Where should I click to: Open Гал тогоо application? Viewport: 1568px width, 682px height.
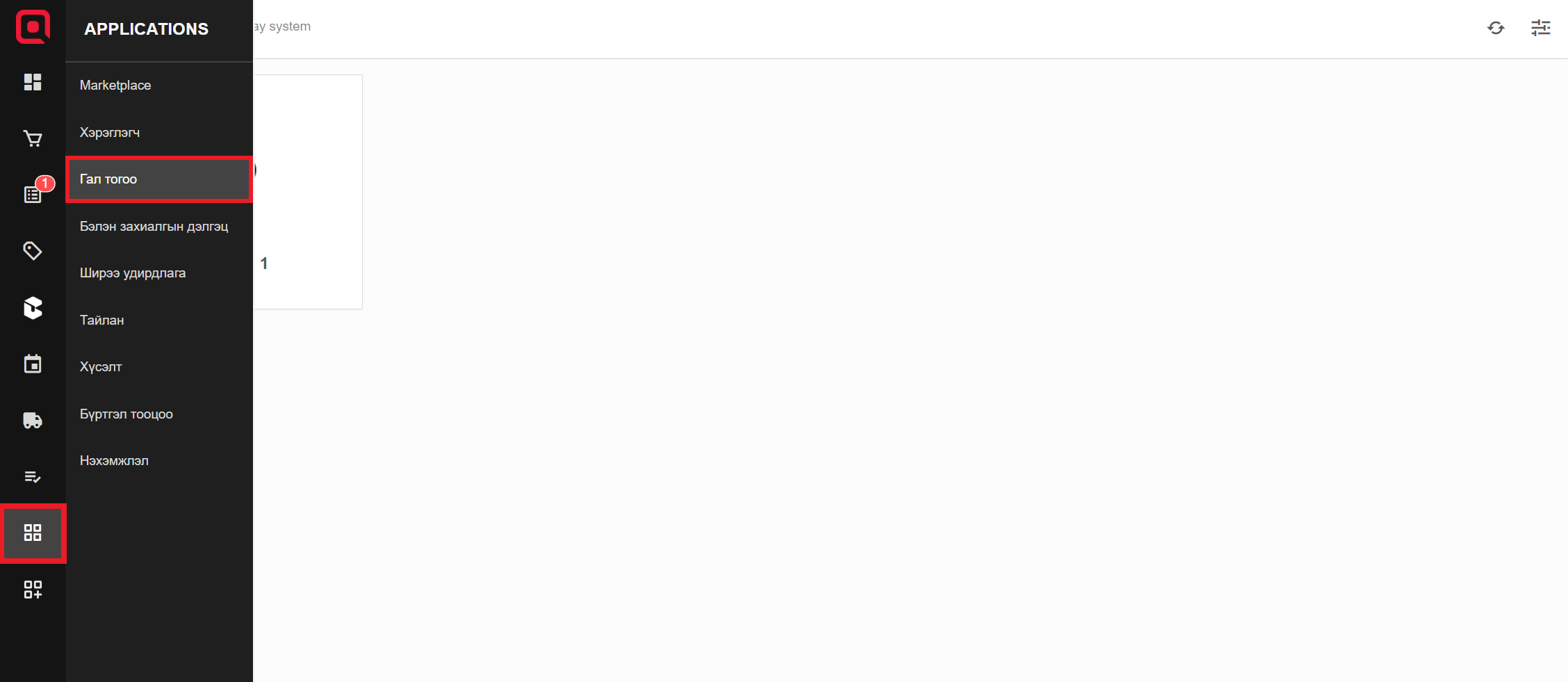[x=108, y=179]
